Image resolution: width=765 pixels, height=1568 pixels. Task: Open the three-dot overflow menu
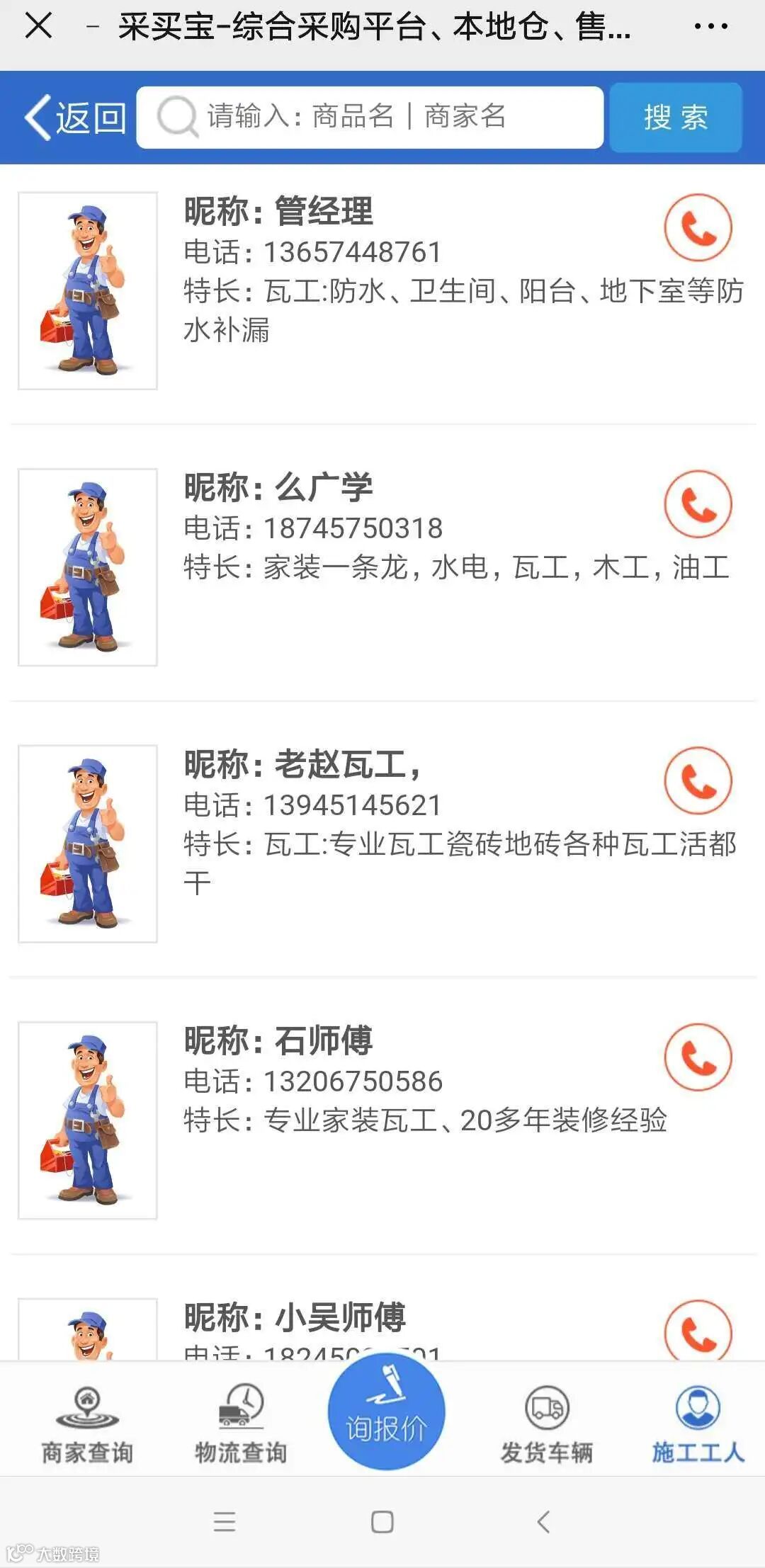[x=710, y=27]
